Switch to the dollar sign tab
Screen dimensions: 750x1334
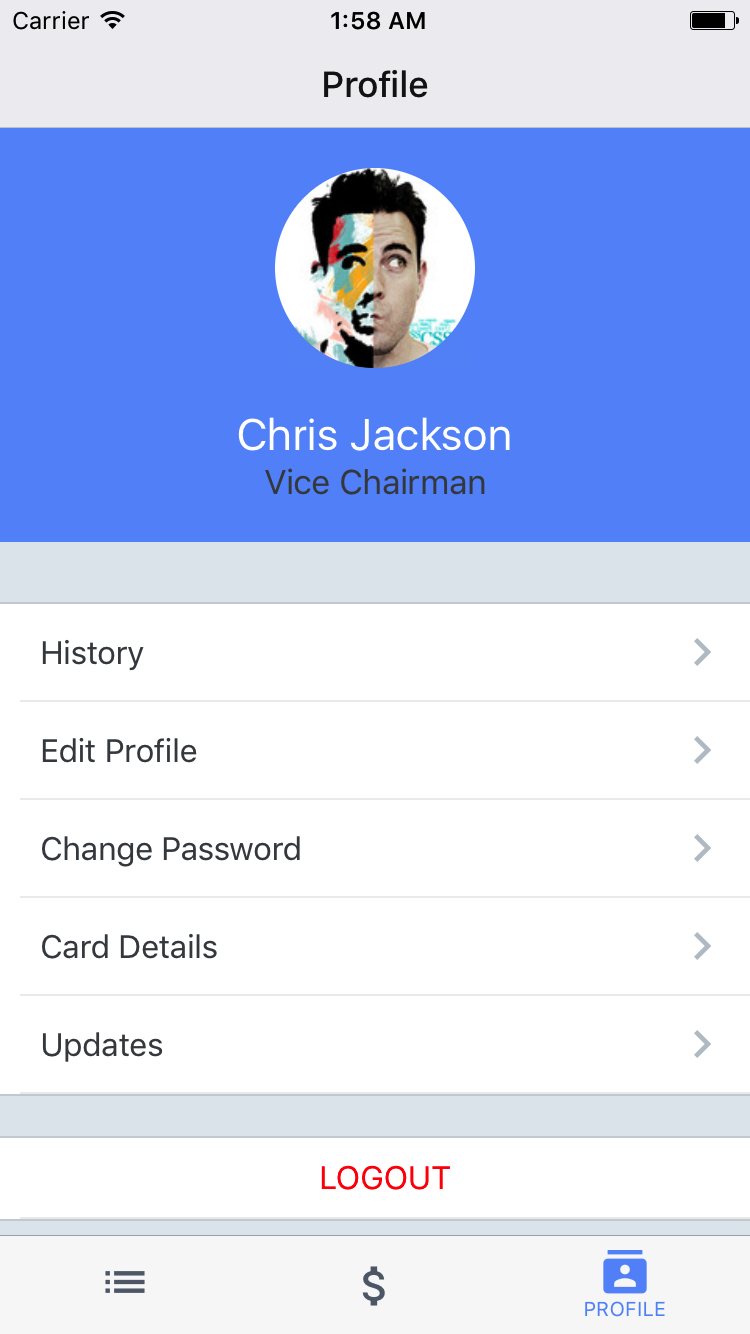point(374,1285)
